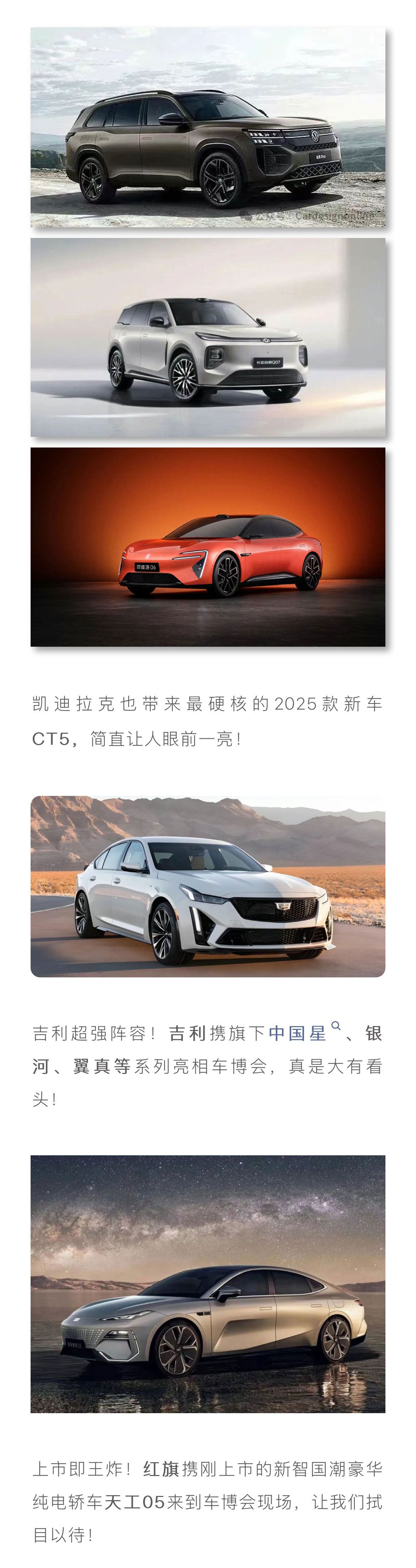Open the 中国星 search link
This screenshot has height=1568, width=416.
coord(297,1033)
